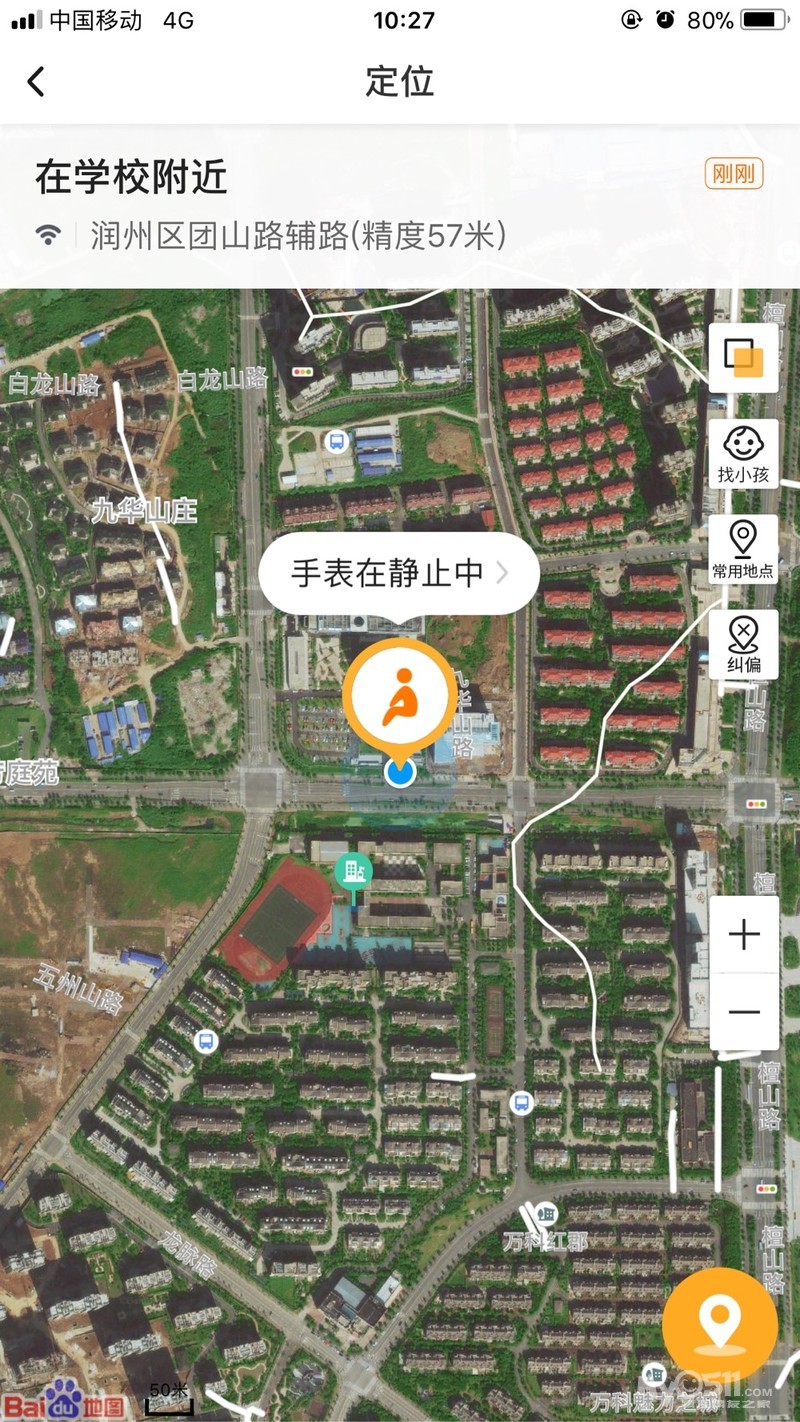
Task: Open the 手表在静止中 status bubble
Action: (399, 573)
